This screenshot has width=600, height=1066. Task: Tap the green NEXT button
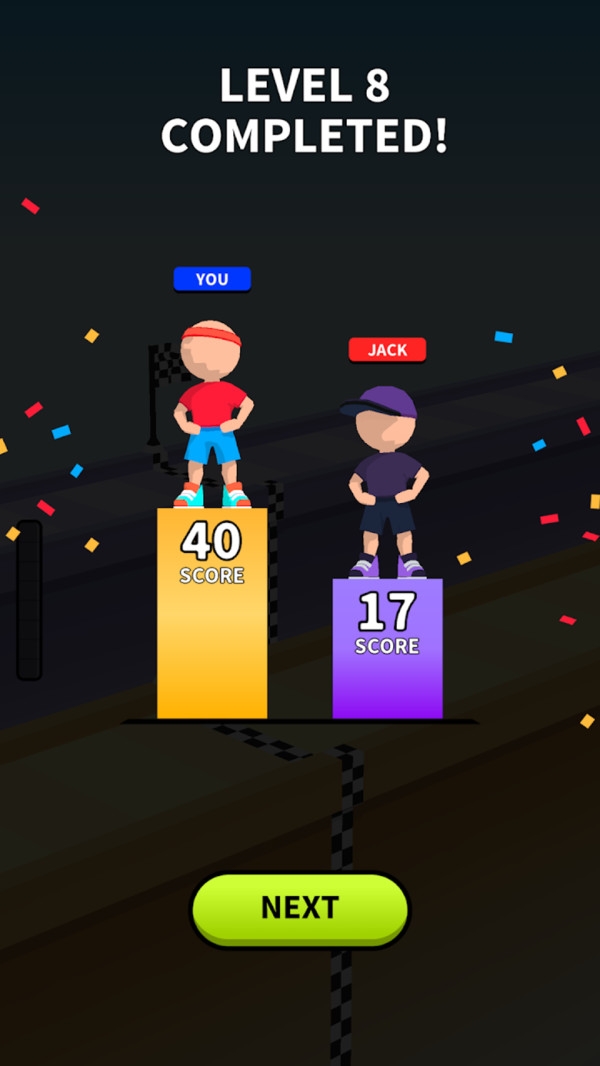click(300, 908)
